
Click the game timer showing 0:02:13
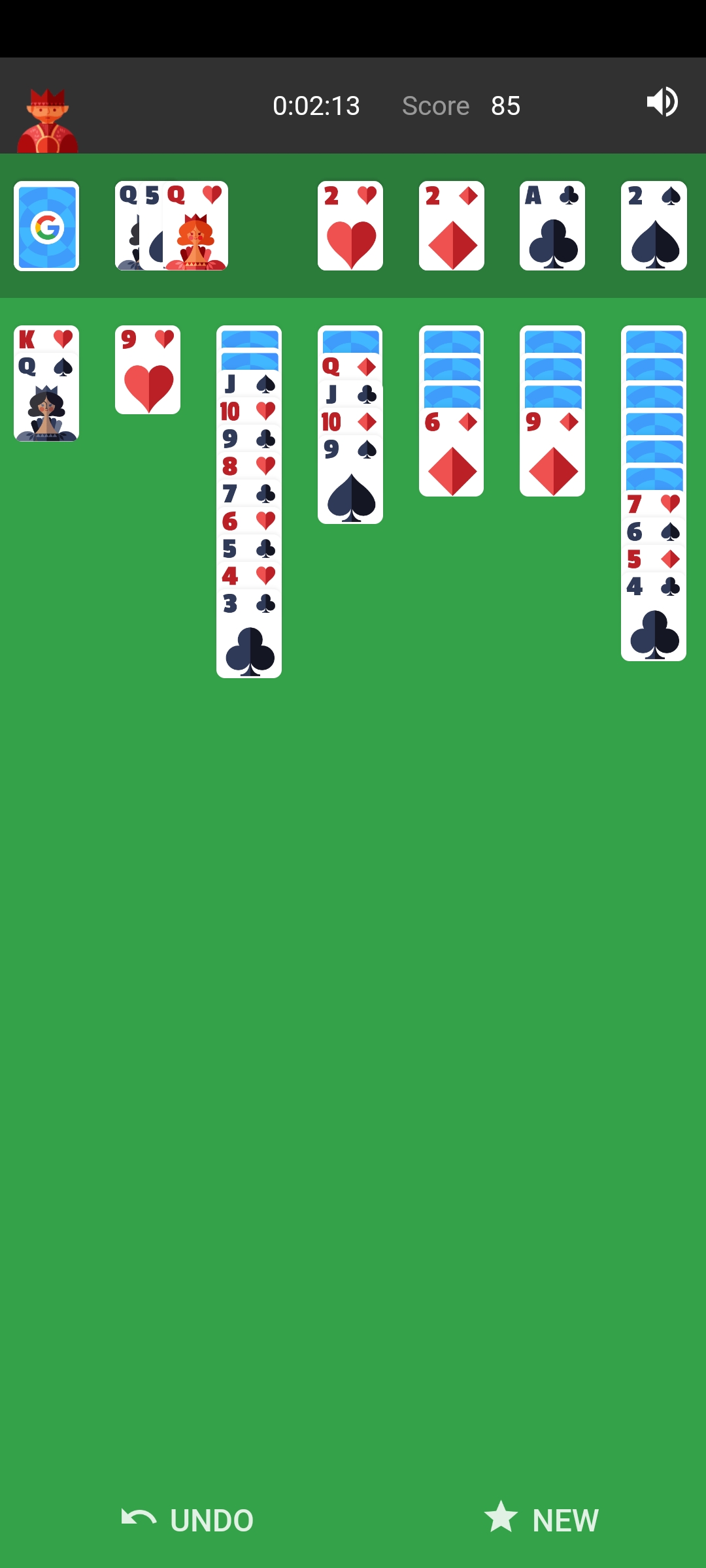(x=318, y=105)
